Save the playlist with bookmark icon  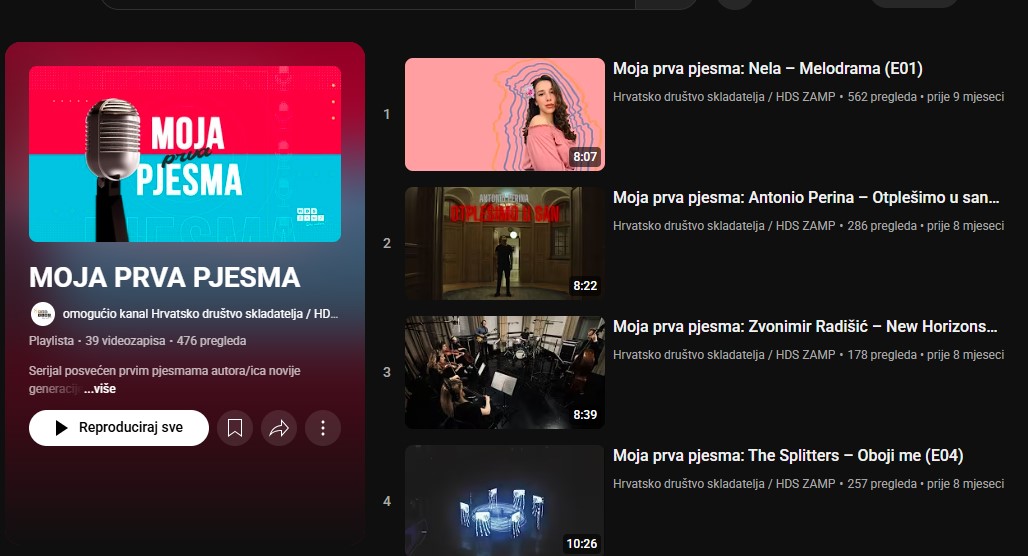pyautogui.click(x=235, y=428)
